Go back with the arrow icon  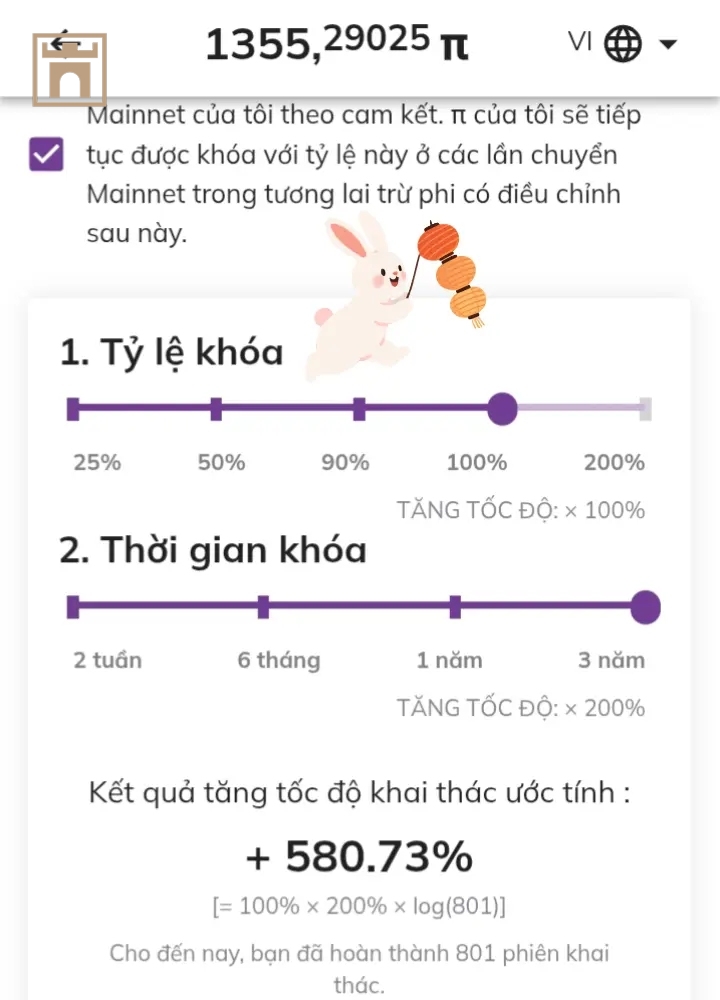coord(65,43)
